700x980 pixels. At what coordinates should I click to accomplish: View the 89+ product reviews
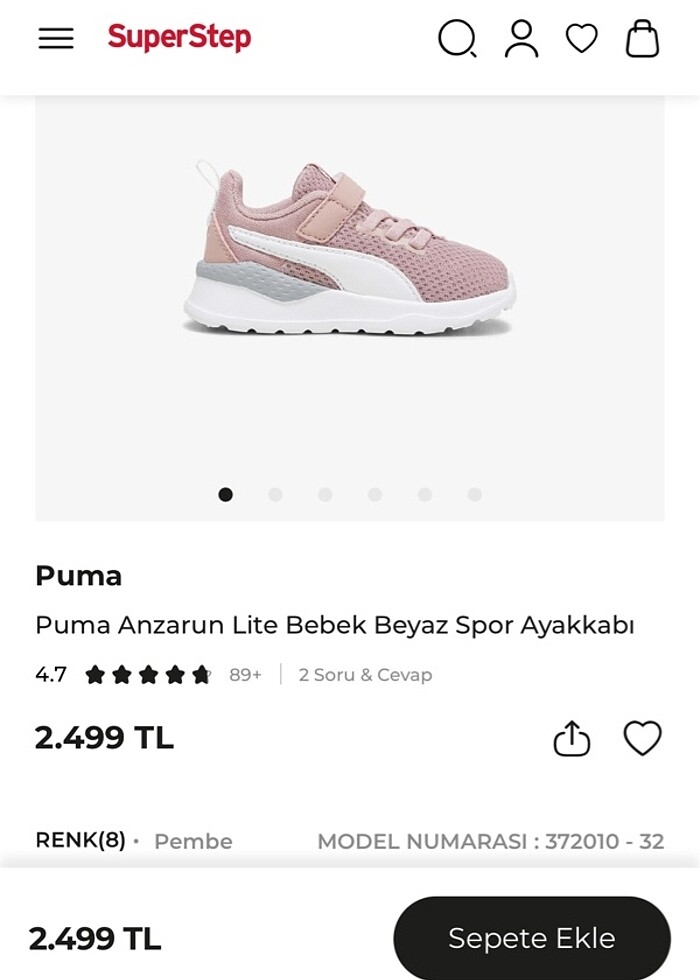click(244, 675)
